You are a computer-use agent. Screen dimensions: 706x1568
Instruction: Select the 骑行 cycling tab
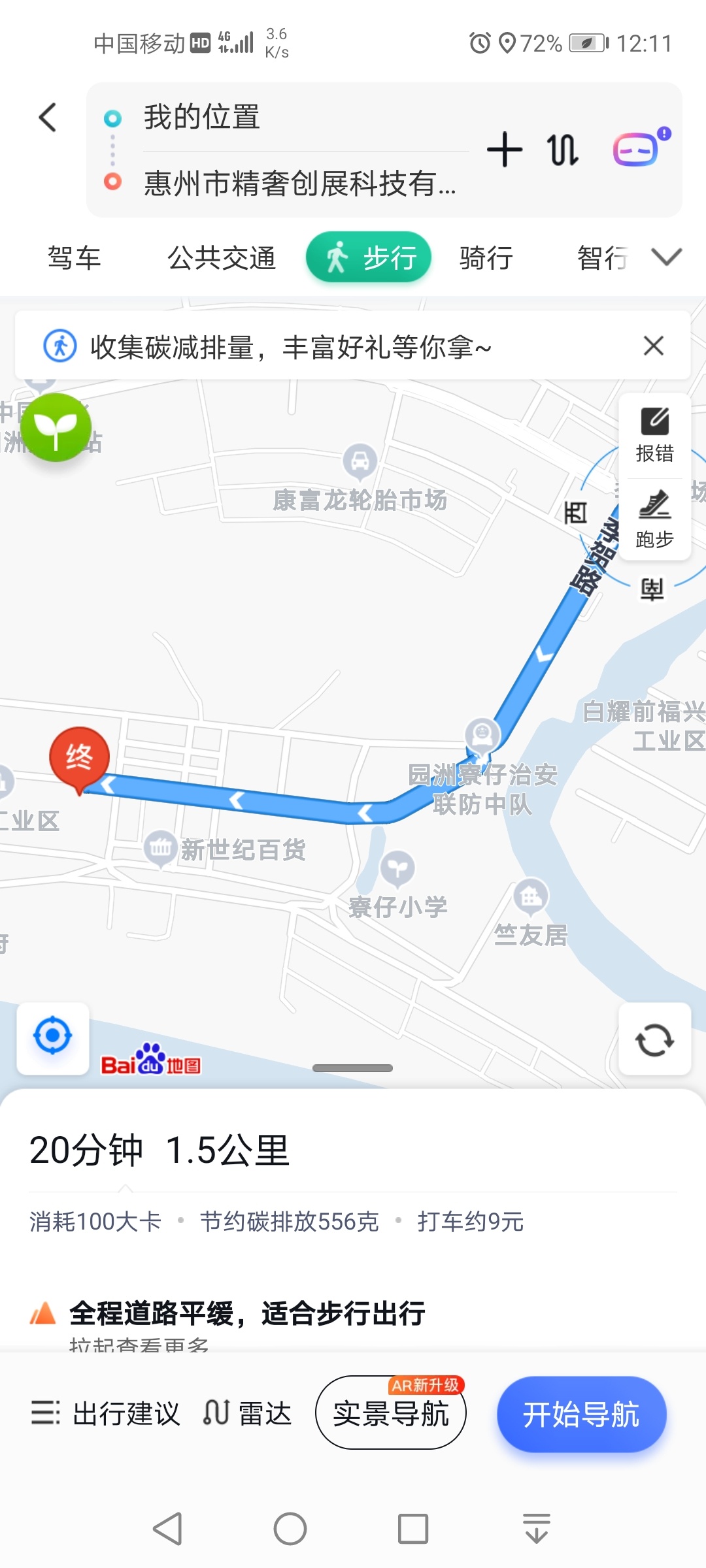pos(486,257)
